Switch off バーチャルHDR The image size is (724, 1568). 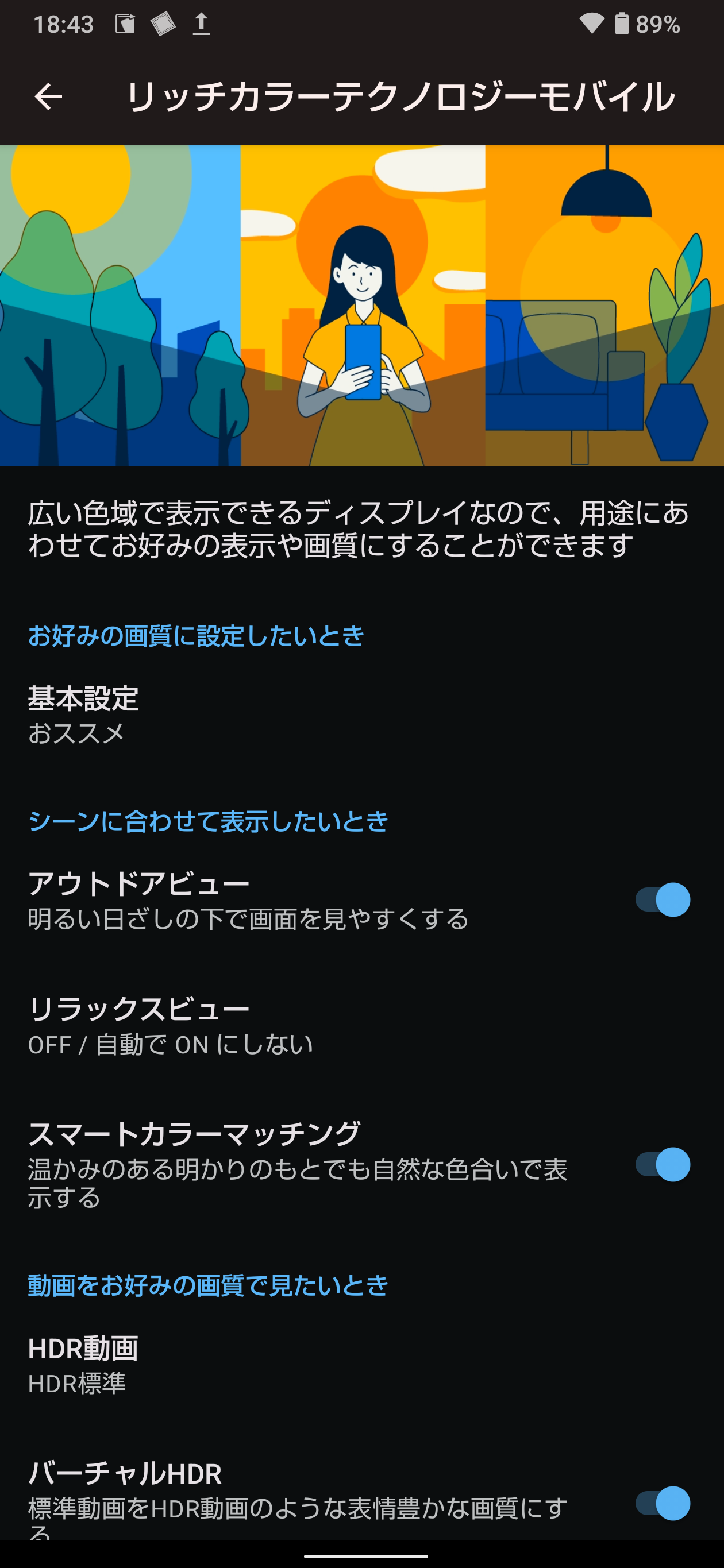tap(663, 1503)
